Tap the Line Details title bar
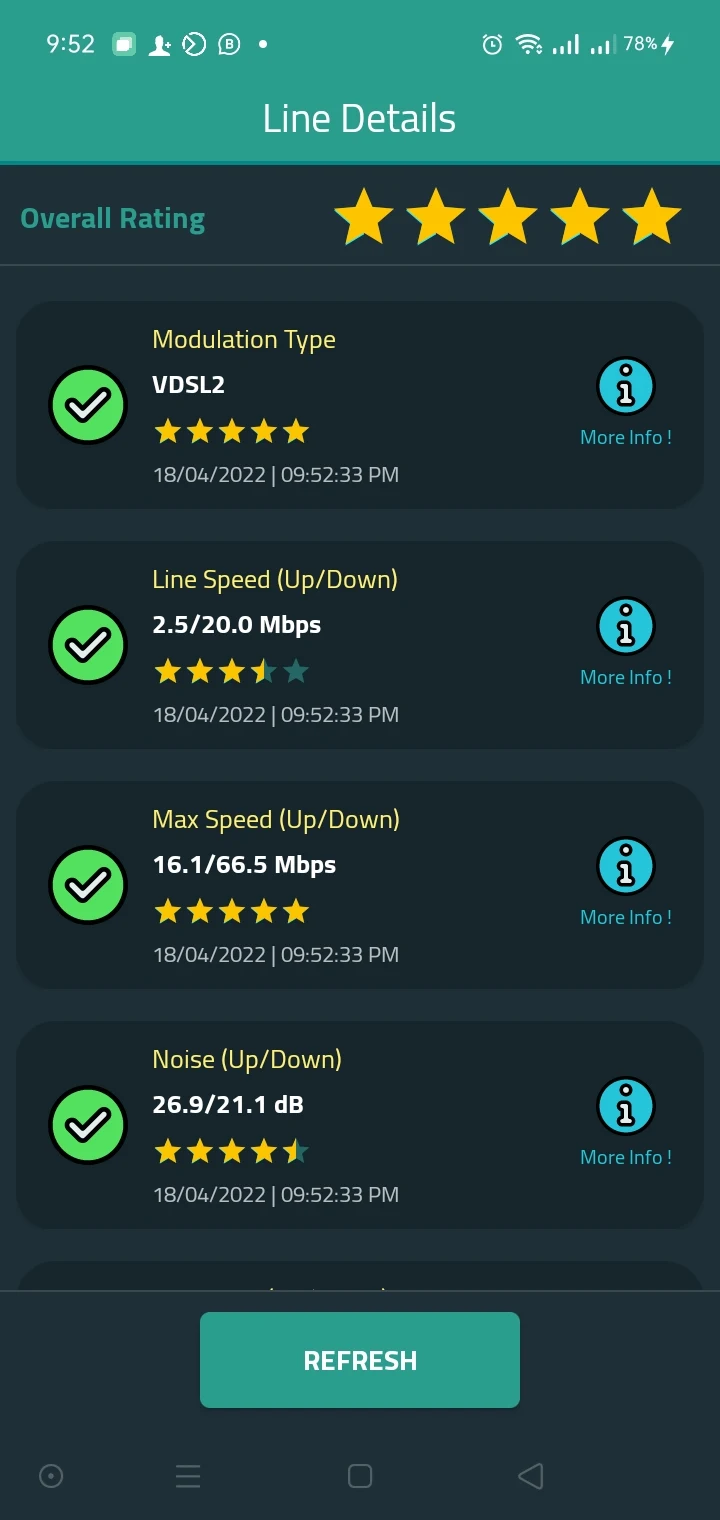 point(360,117)
